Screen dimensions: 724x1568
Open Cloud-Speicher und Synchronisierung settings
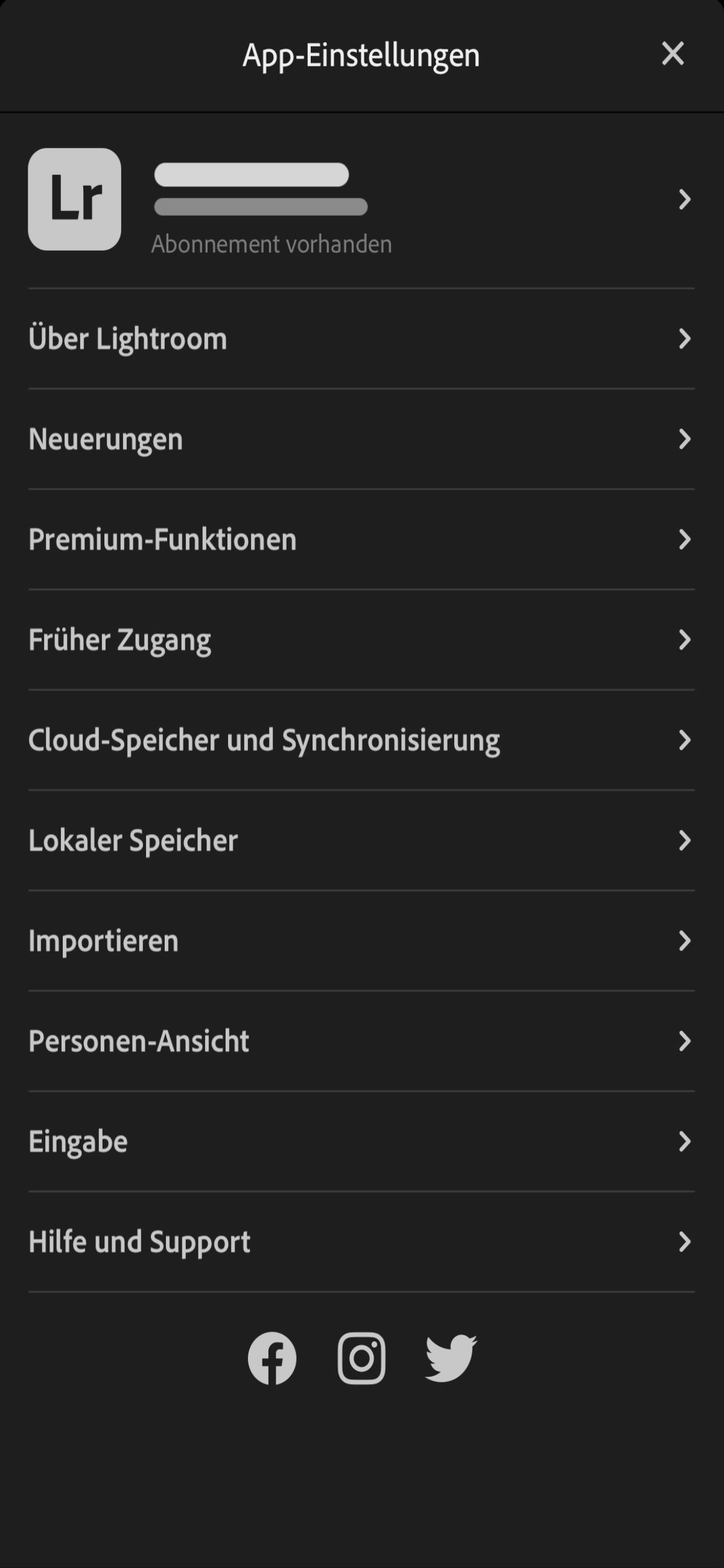(x=361, y=740)
